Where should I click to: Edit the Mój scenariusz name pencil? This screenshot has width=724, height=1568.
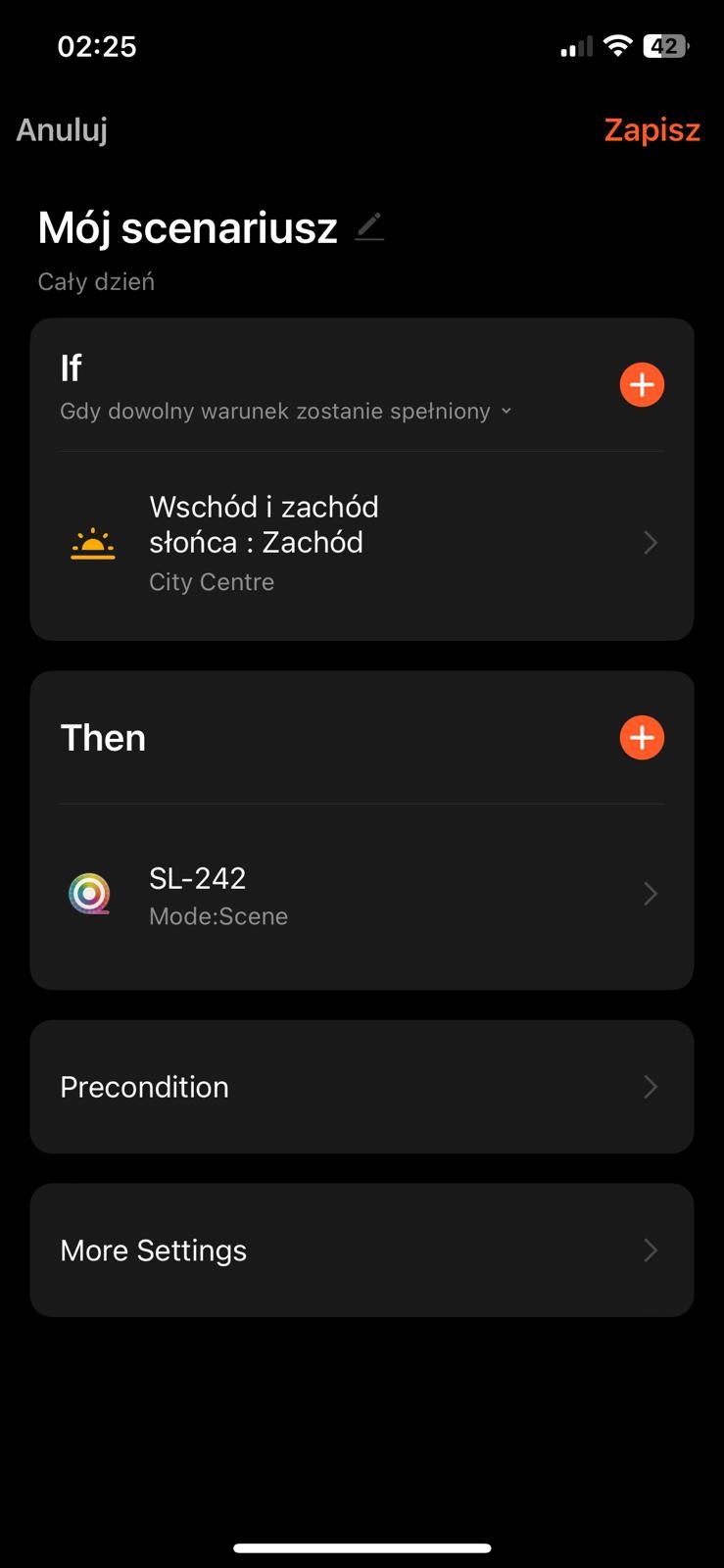coord(369,226)
